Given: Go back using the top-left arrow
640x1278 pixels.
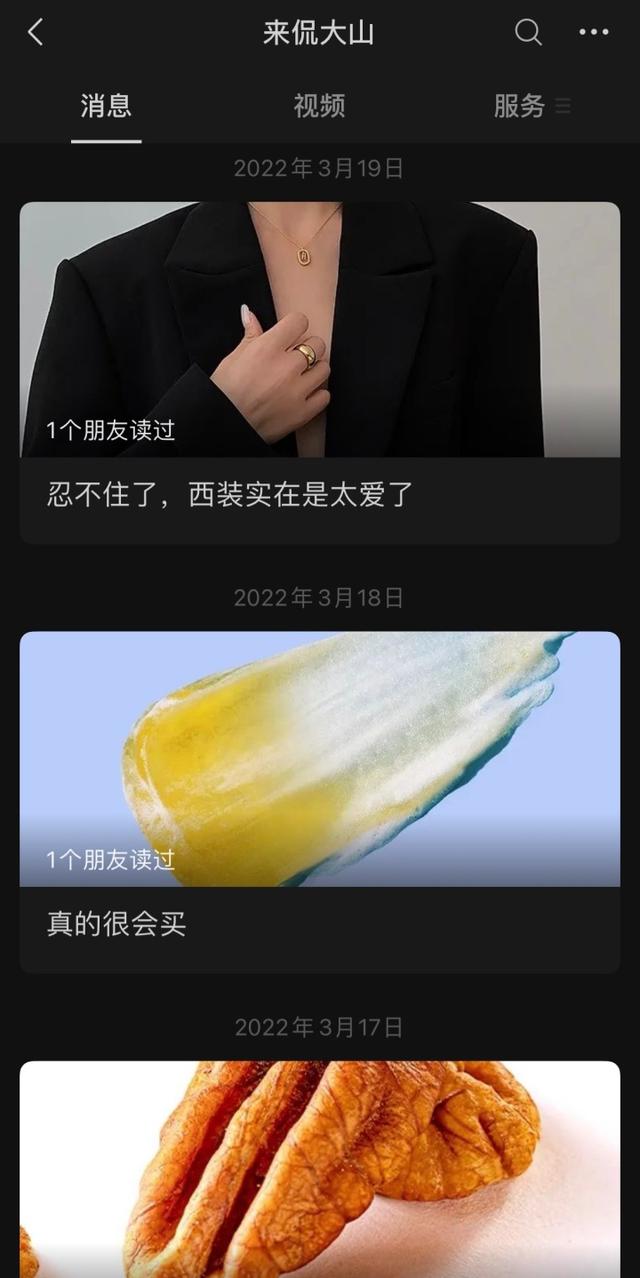Looking at the screenshot, I should coord(35,32).
